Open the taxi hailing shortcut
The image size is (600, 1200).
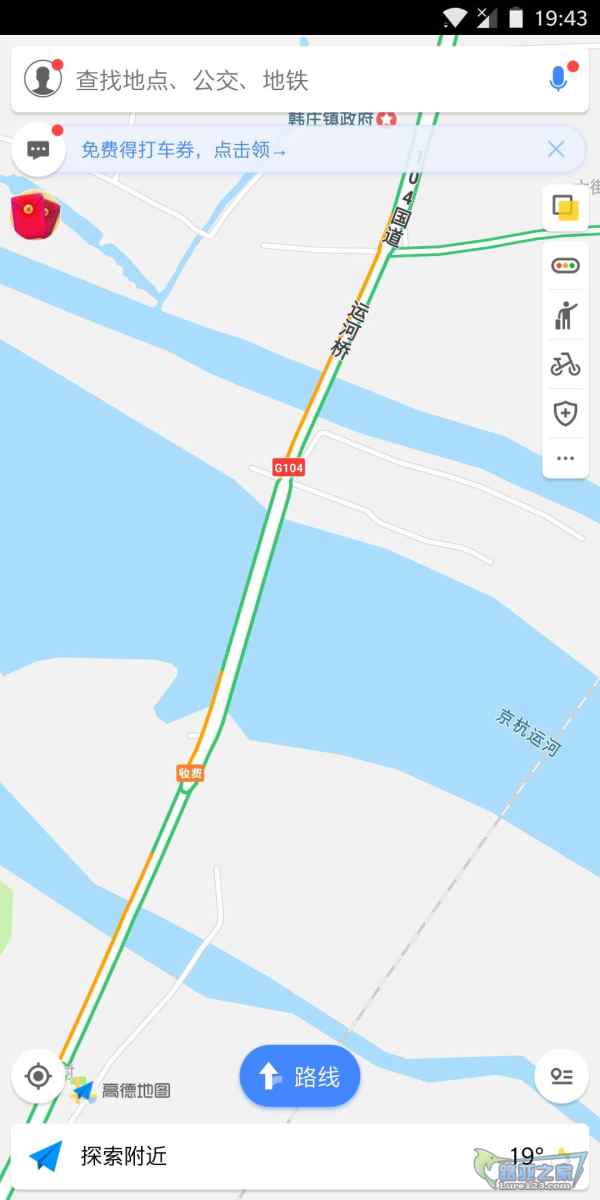pyautogui.click(x=566, y=315)
